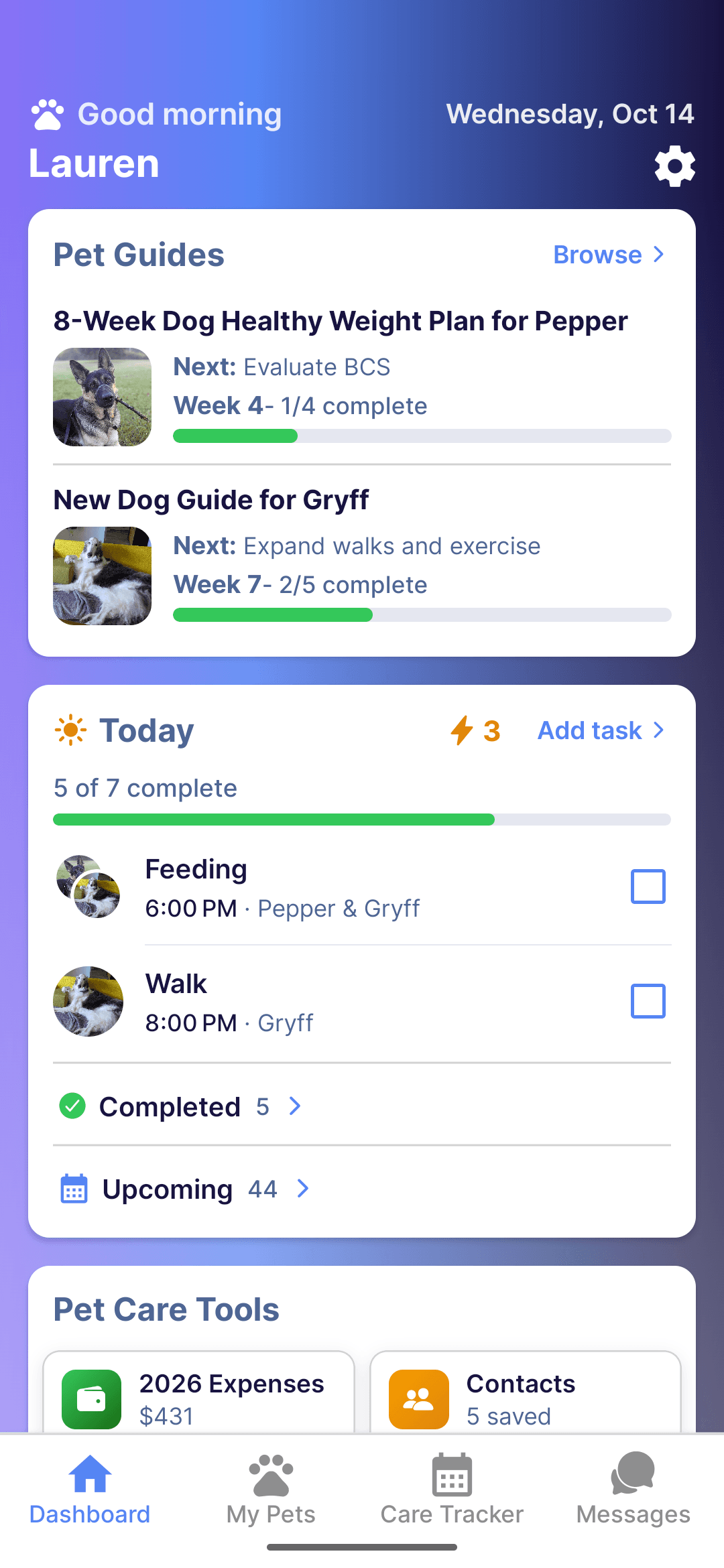Check off the 6:00 PM Feeding task

(x=648, y=887)
